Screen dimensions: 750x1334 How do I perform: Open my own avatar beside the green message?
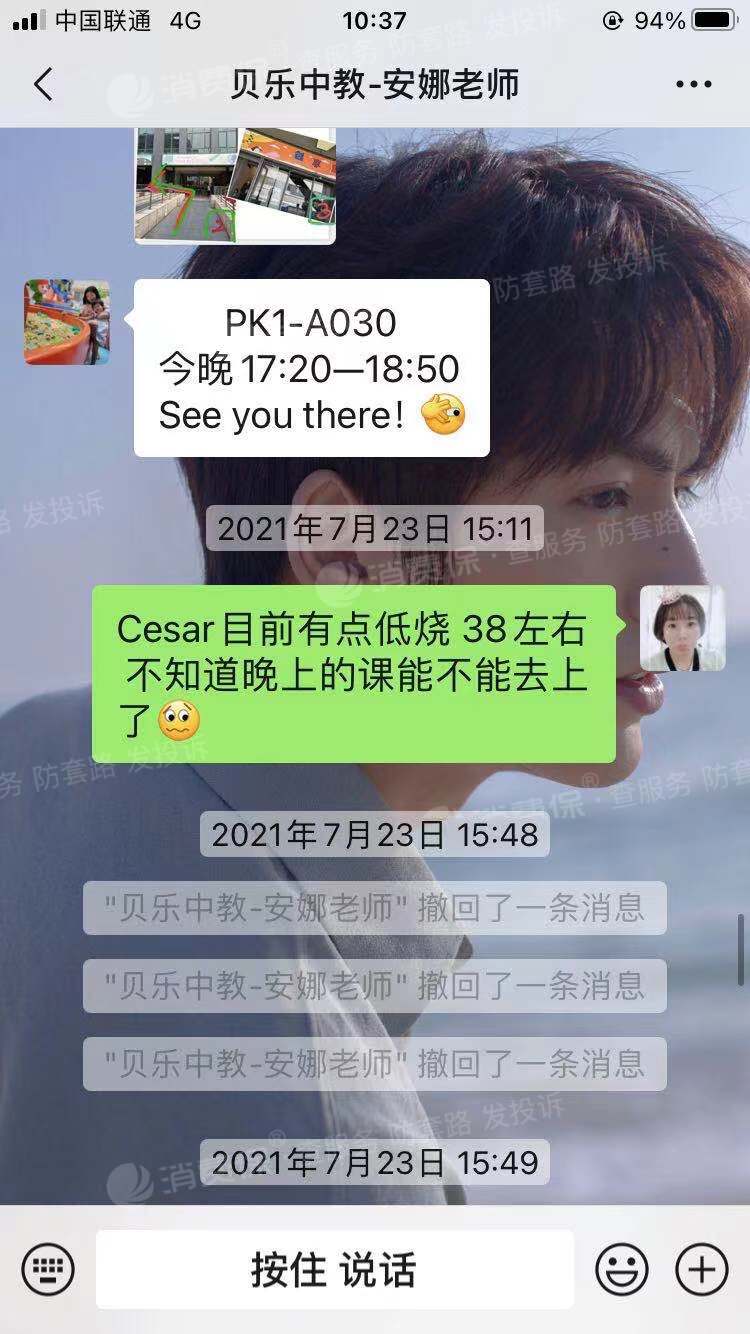tap(682, 628)
